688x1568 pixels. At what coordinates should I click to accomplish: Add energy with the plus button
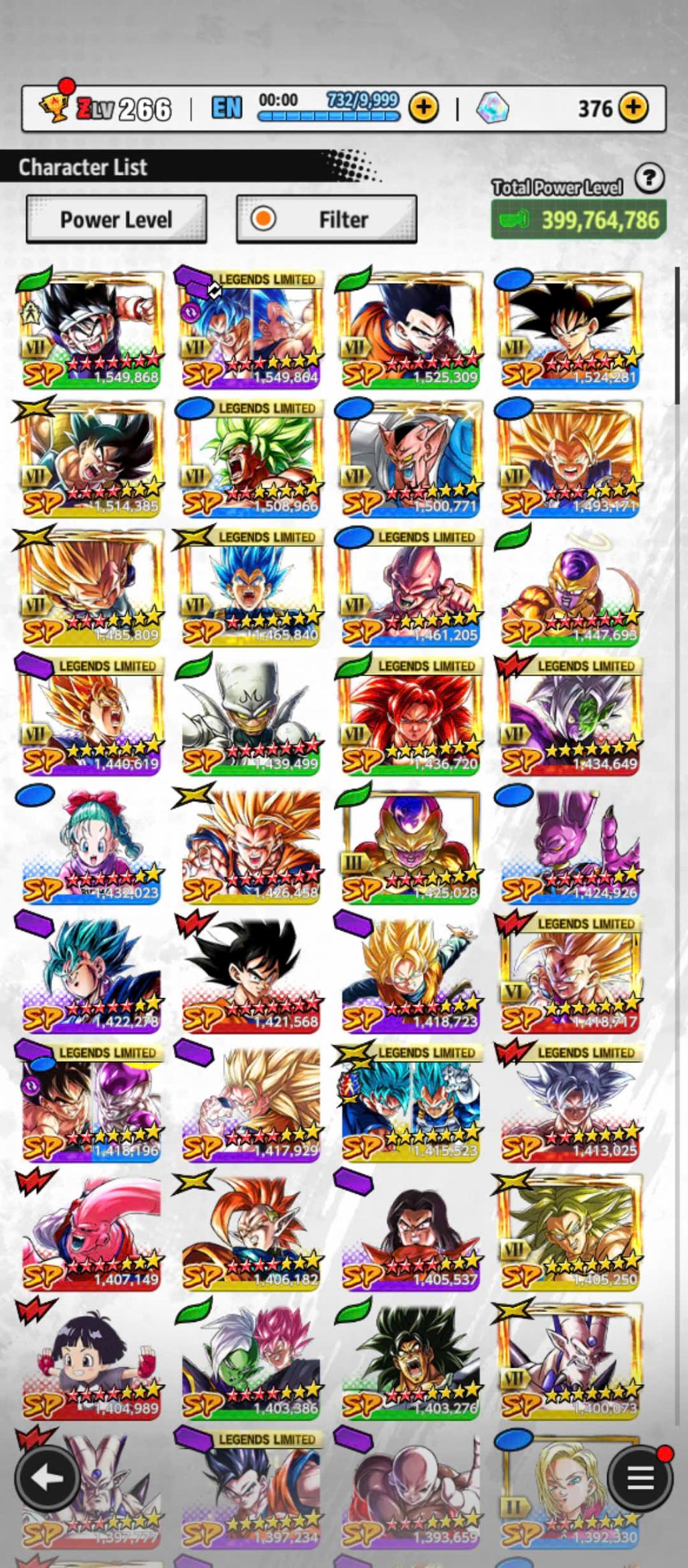click(x=423, y=107)
